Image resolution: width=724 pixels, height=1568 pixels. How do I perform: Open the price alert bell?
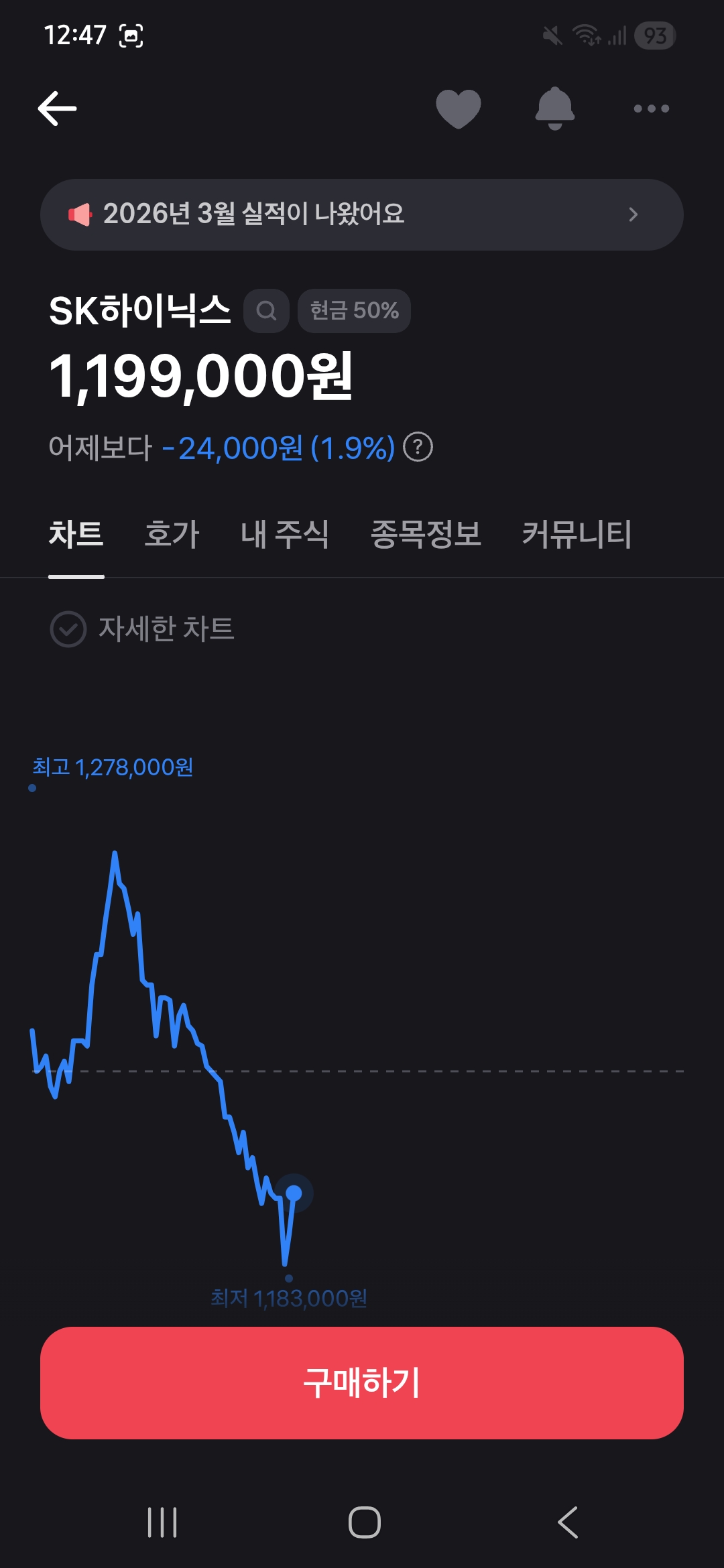point(555,109)
